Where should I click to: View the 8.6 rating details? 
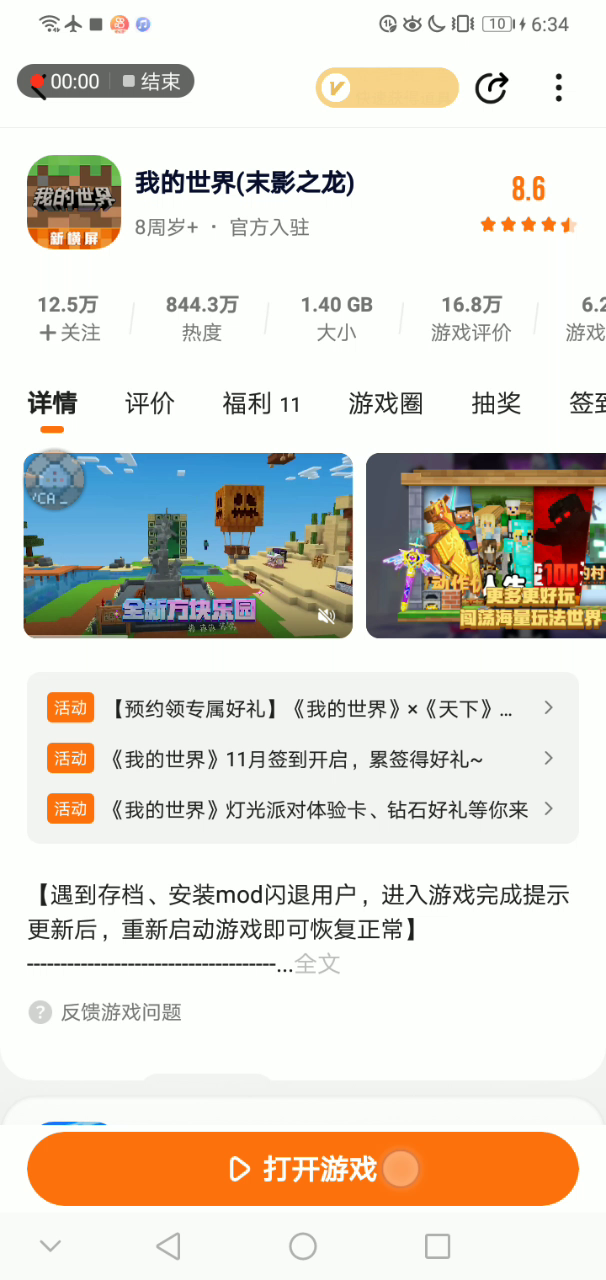528,202
